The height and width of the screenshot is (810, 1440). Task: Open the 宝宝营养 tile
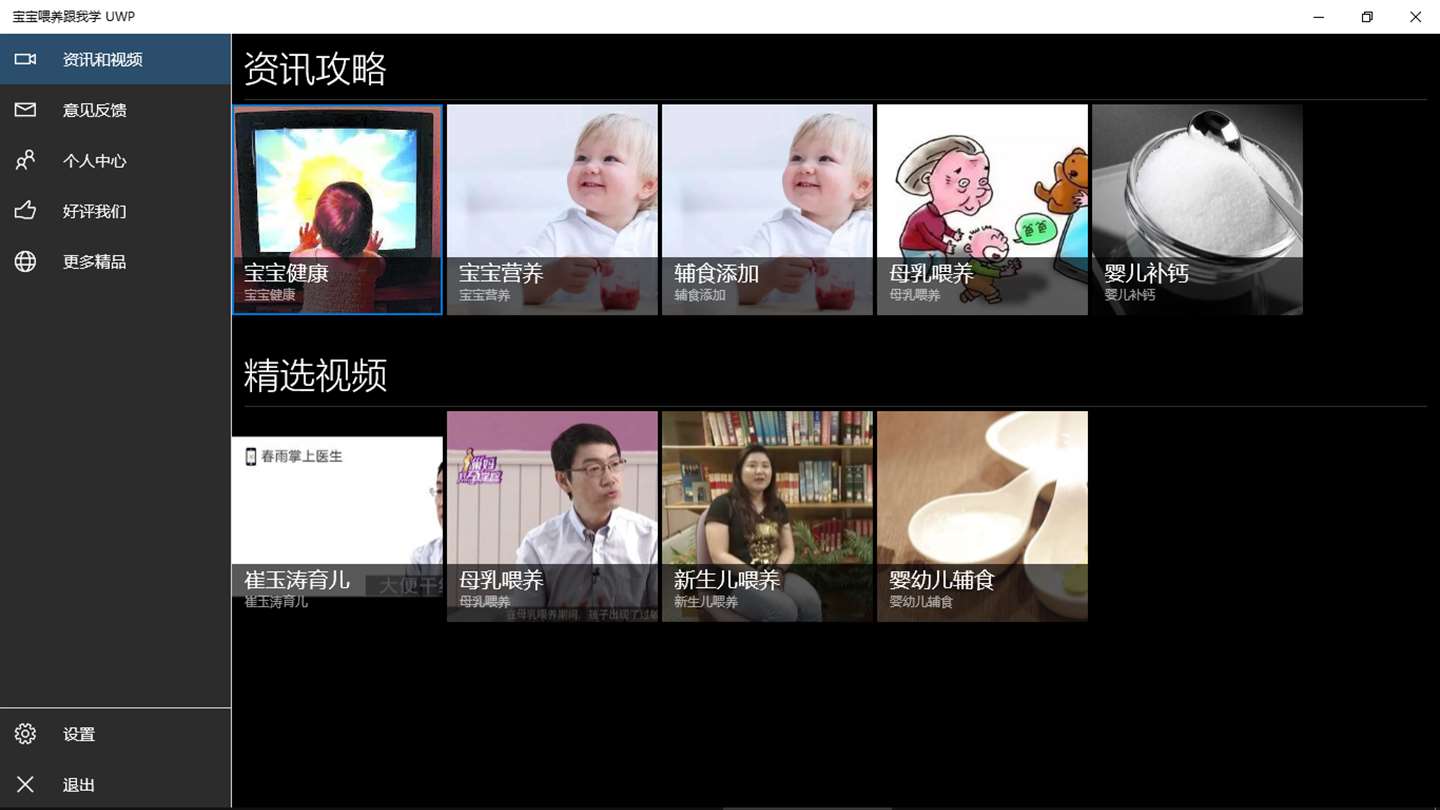pos(552,210)
